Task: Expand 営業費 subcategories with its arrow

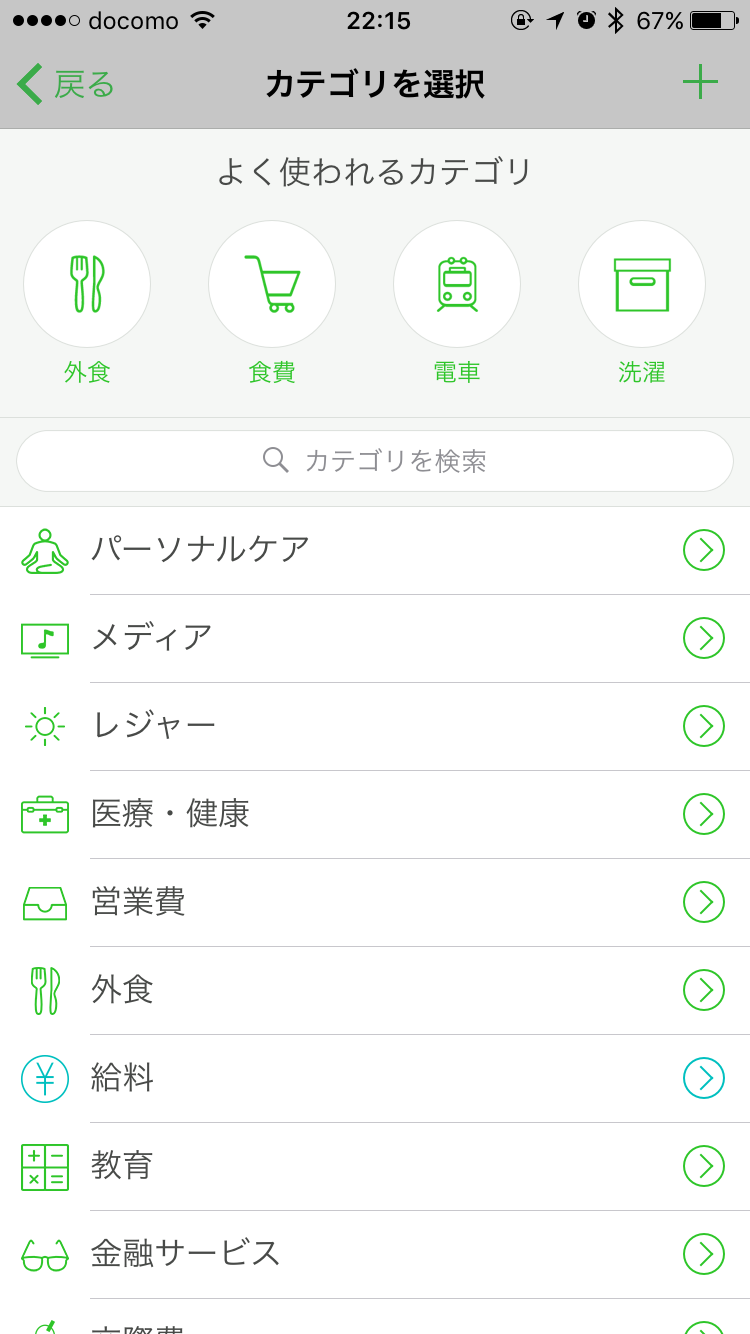Action: pos(704,902)
